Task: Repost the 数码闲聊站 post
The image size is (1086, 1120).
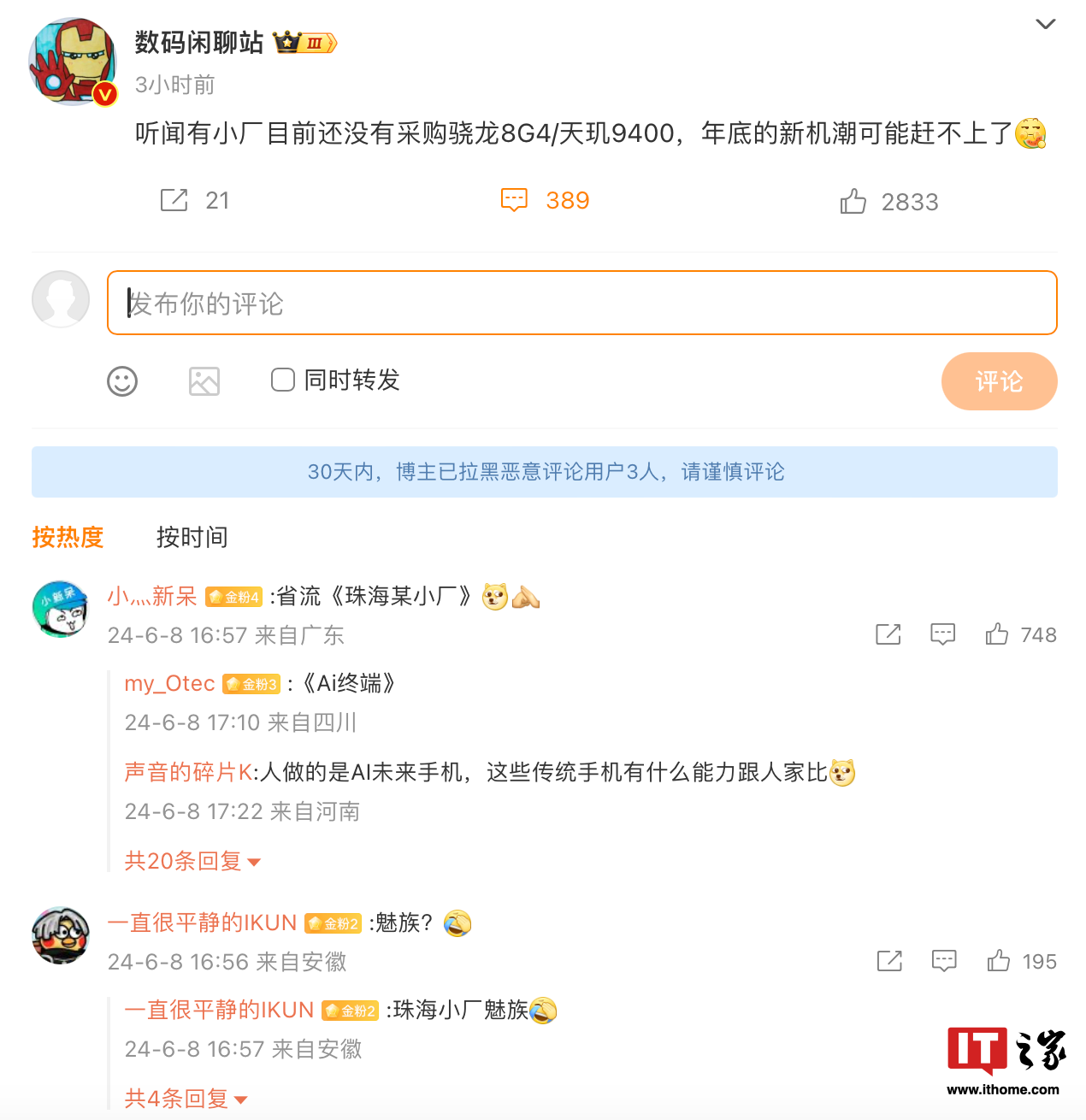Action: [174, 201]
